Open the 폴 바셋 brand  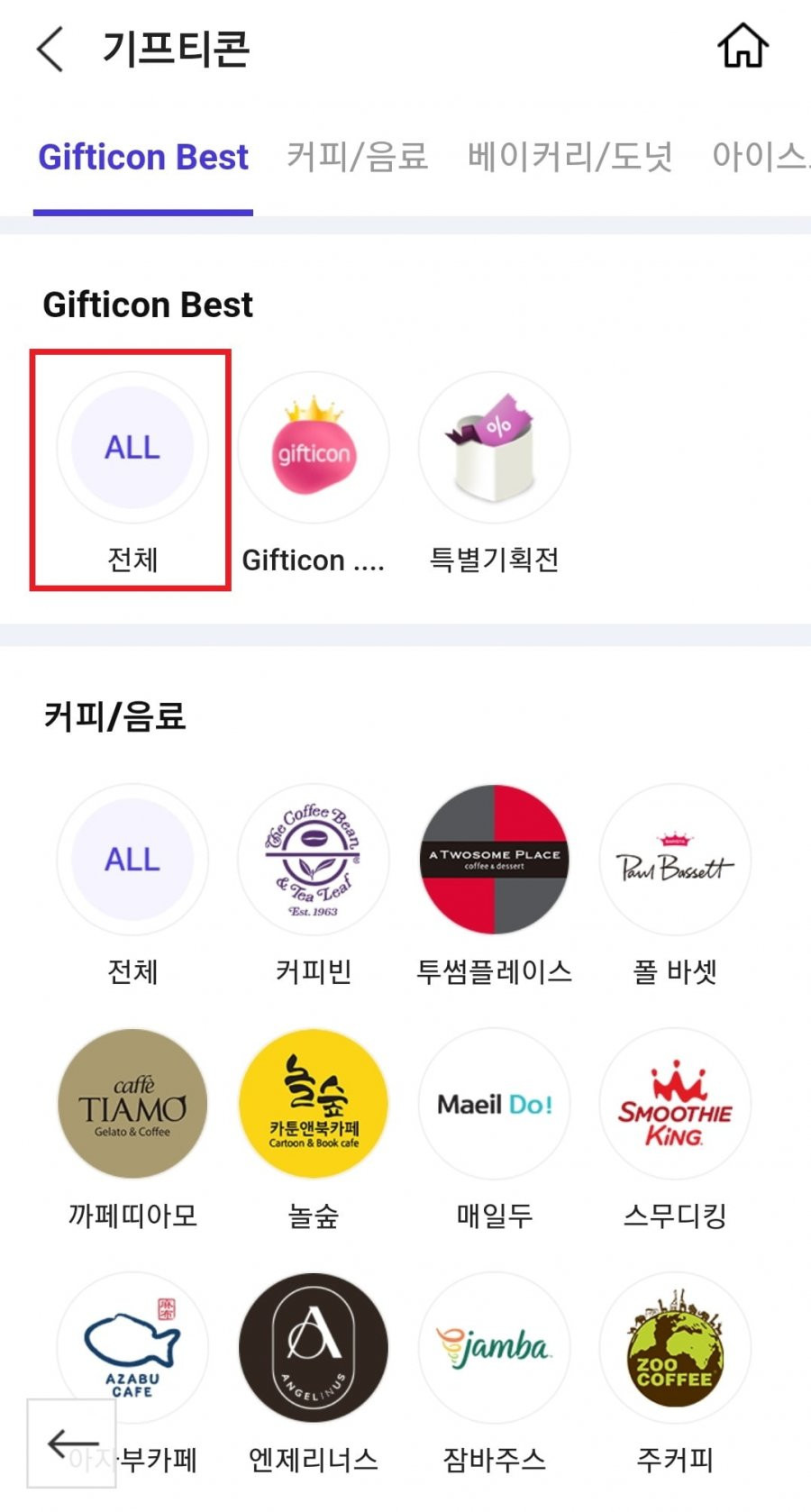(x=675, y=860)
